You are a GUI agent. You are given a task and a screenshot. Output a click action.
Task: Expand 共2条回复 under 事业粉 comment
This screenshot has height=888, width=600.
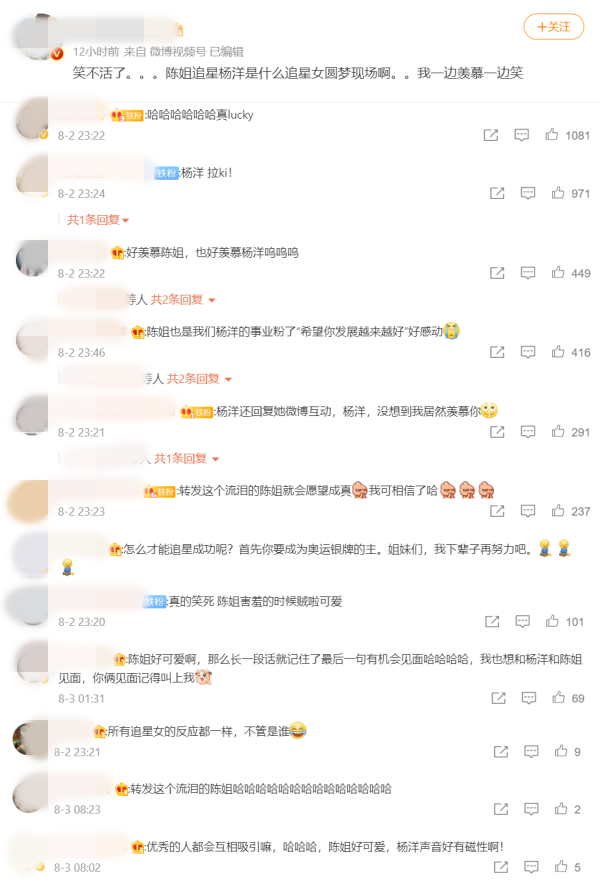199,379
